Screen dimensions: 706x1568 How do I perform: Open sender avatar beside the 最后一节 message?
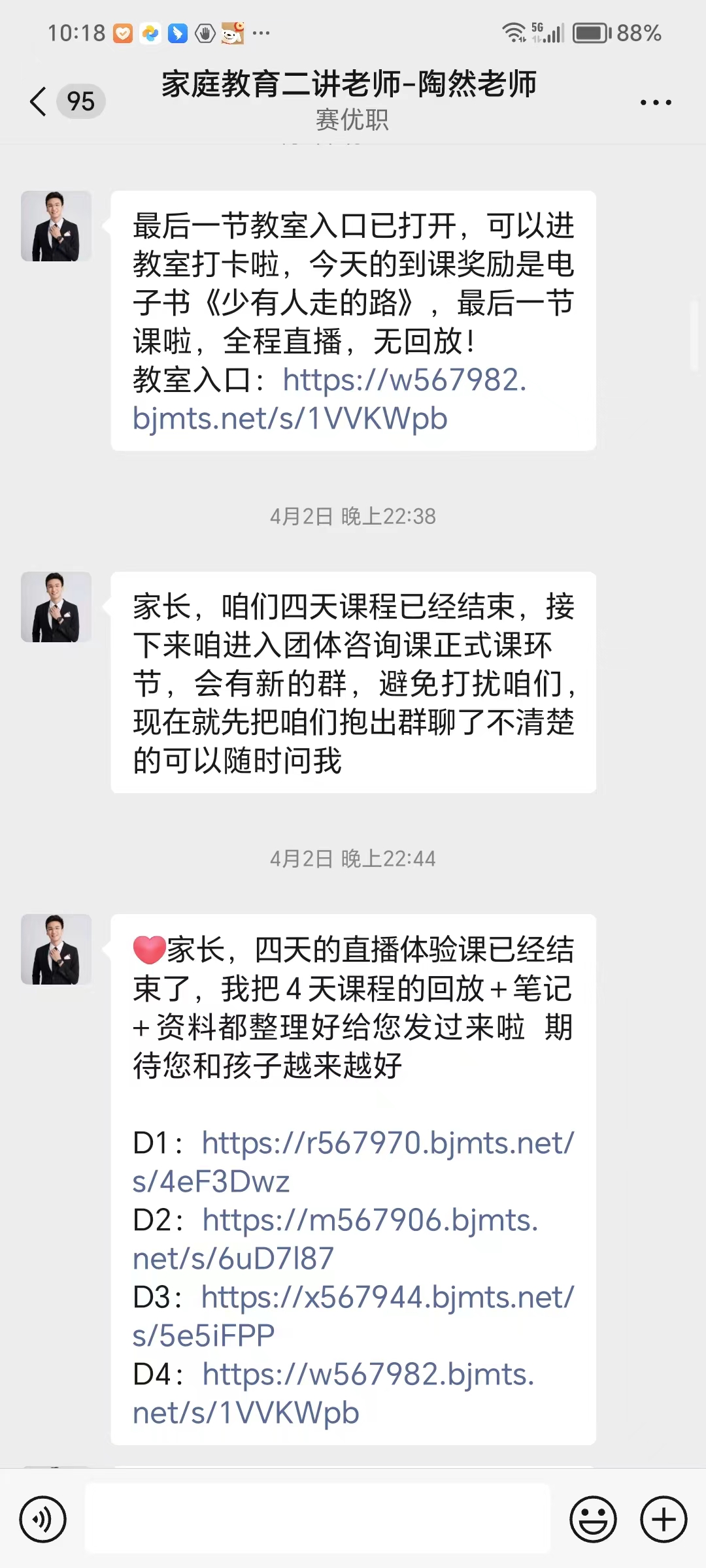pos(56,226)
